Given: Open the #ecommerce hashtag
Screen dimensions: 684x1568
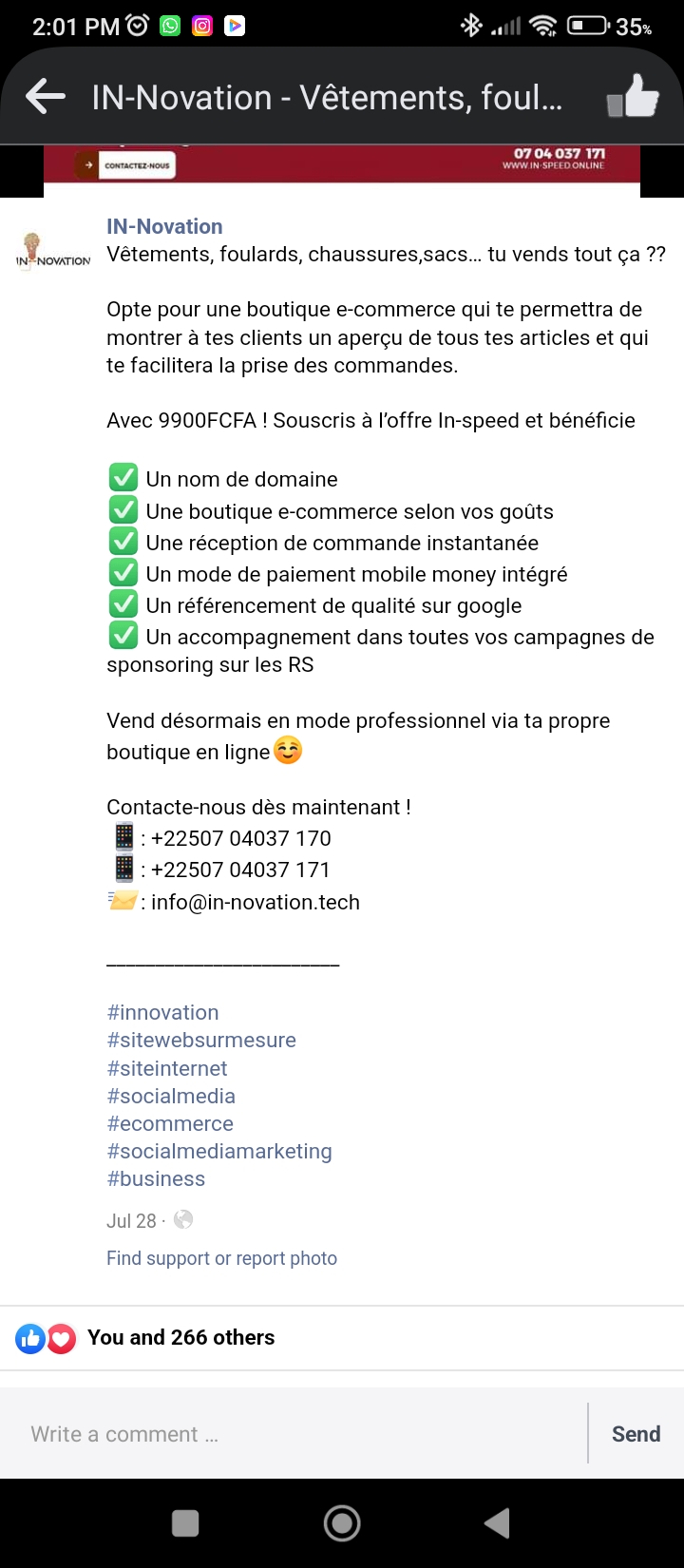Looking at the screenshot, I should click(x=170, y=1123).
